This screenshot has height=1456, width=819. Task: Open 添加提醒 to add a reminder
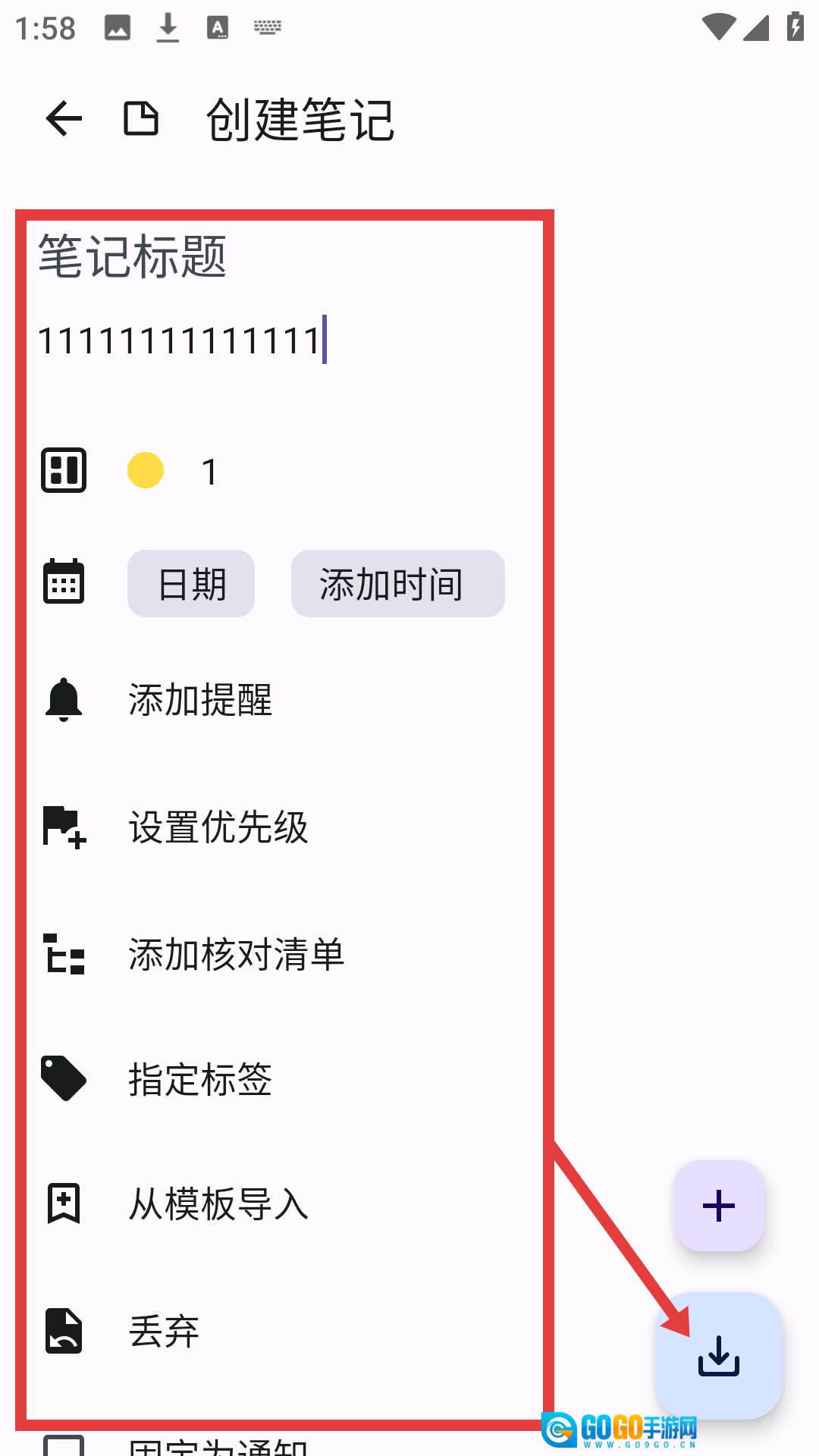pos(200,699)
